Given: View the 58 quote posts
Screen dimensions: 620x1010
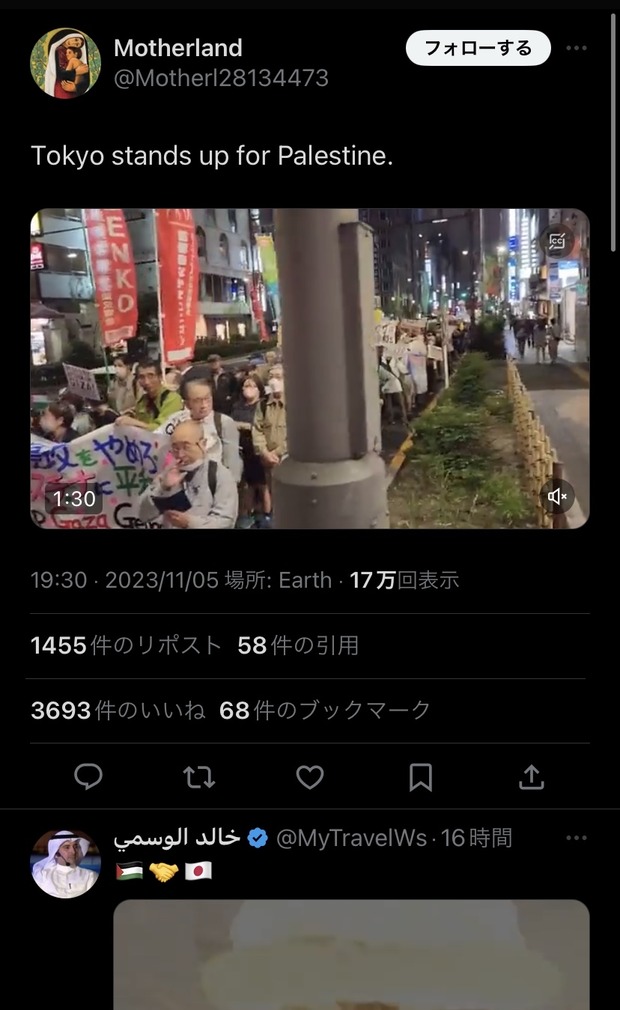Looking at the screenshot, I should coord(298,645).
